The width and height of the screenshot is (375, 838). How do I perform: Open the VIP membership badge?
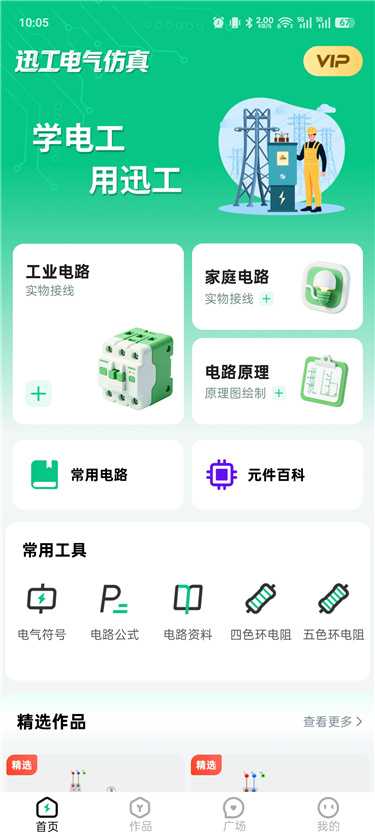click(332, 61)
